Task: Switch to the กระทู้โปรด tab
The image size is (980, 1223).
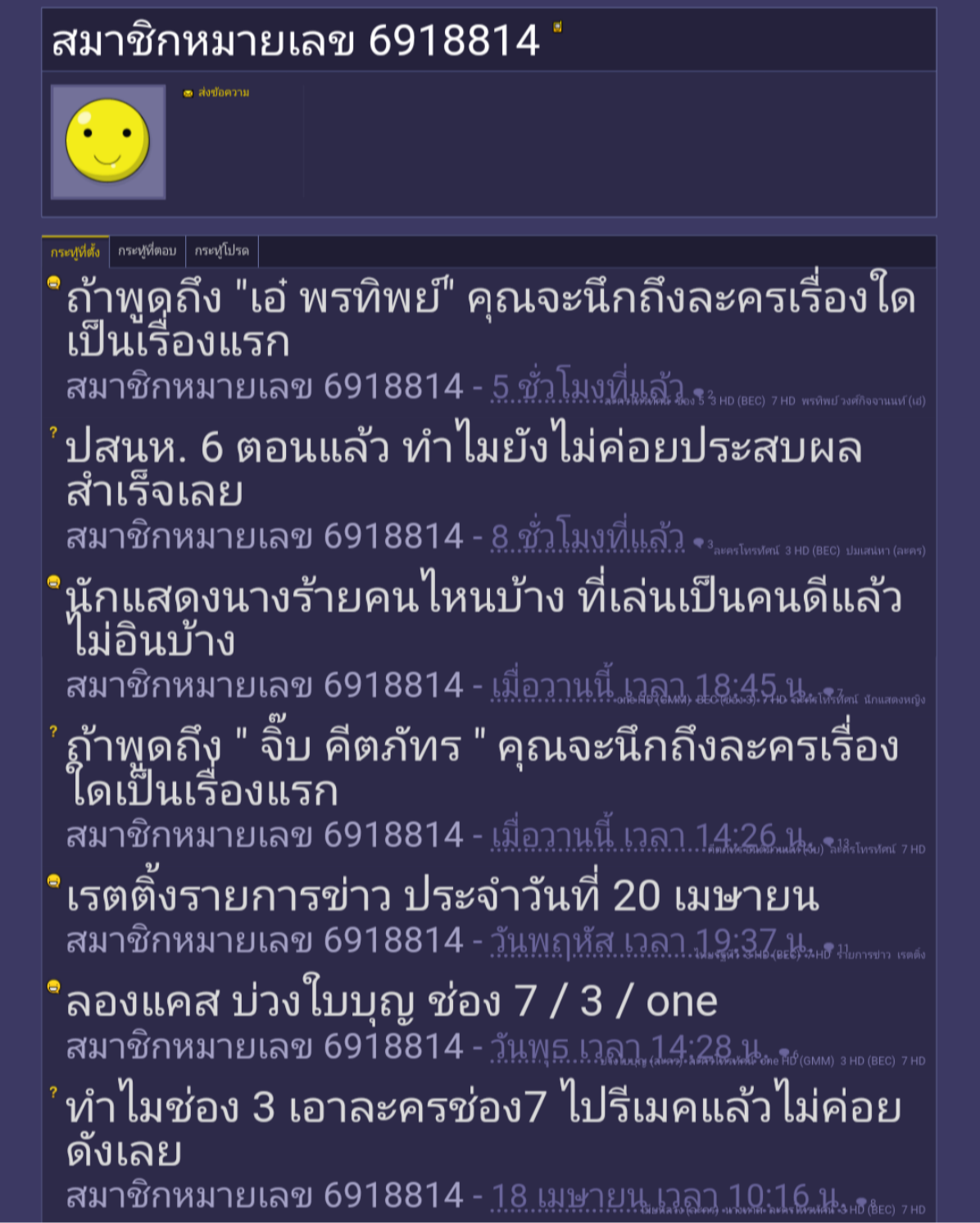Action: point(222,251)
